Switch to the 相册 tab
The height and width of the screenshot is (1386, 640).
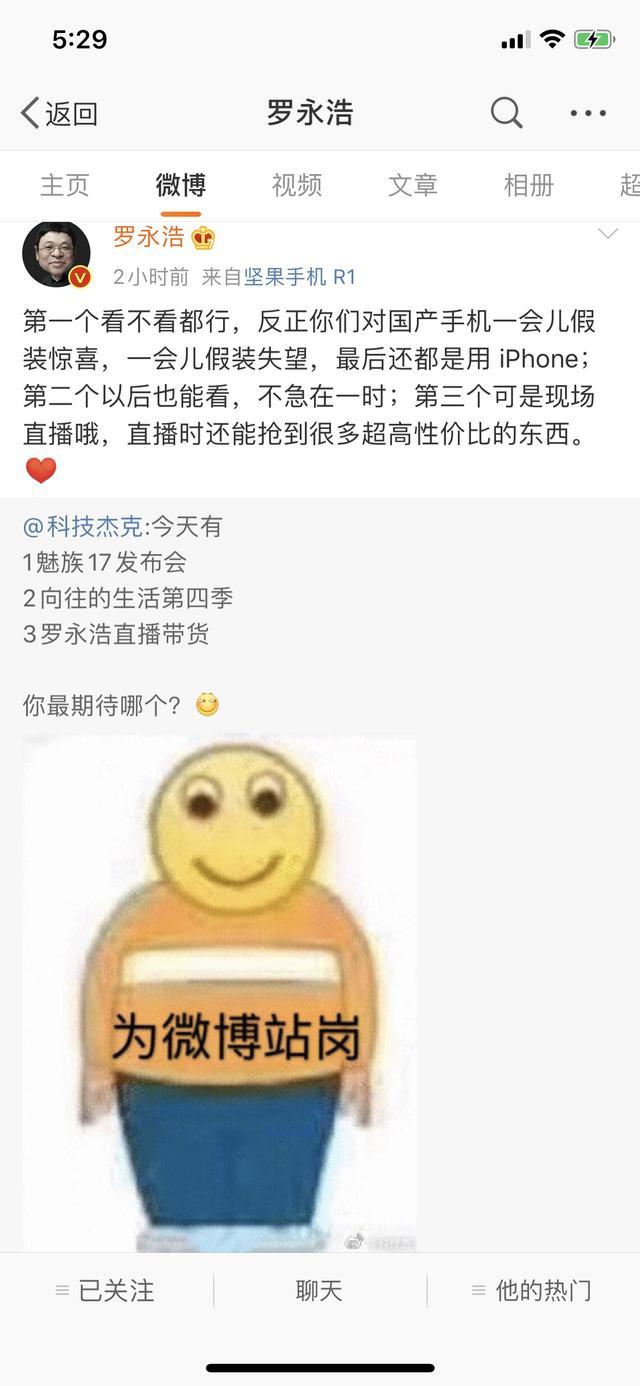click(x=529, y=185)
